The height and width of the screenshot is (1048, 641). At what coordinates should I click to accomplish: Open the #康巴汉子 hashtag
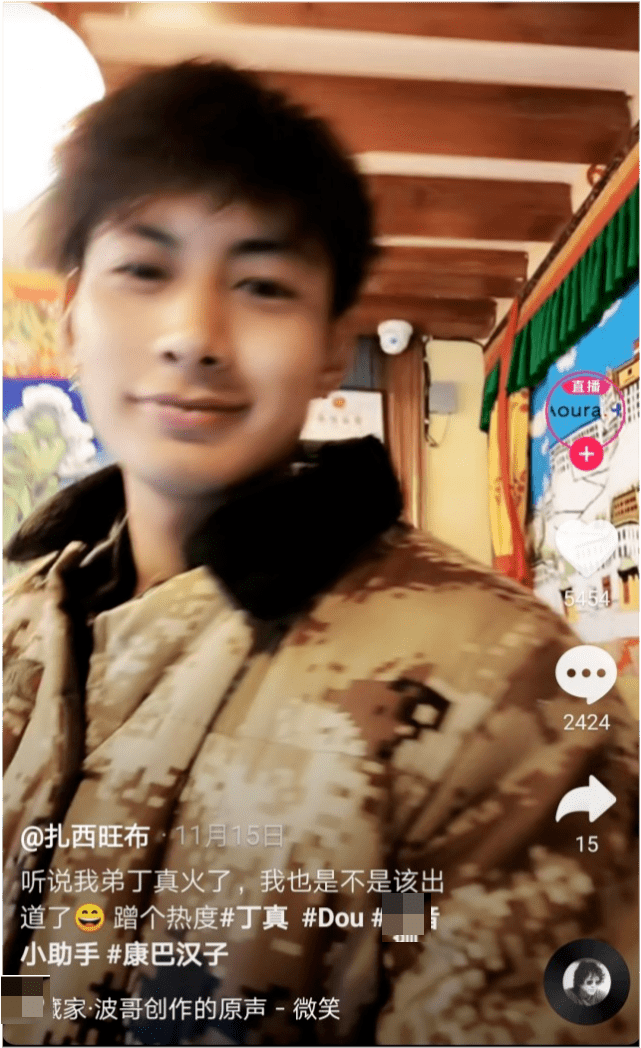(170, 954)
